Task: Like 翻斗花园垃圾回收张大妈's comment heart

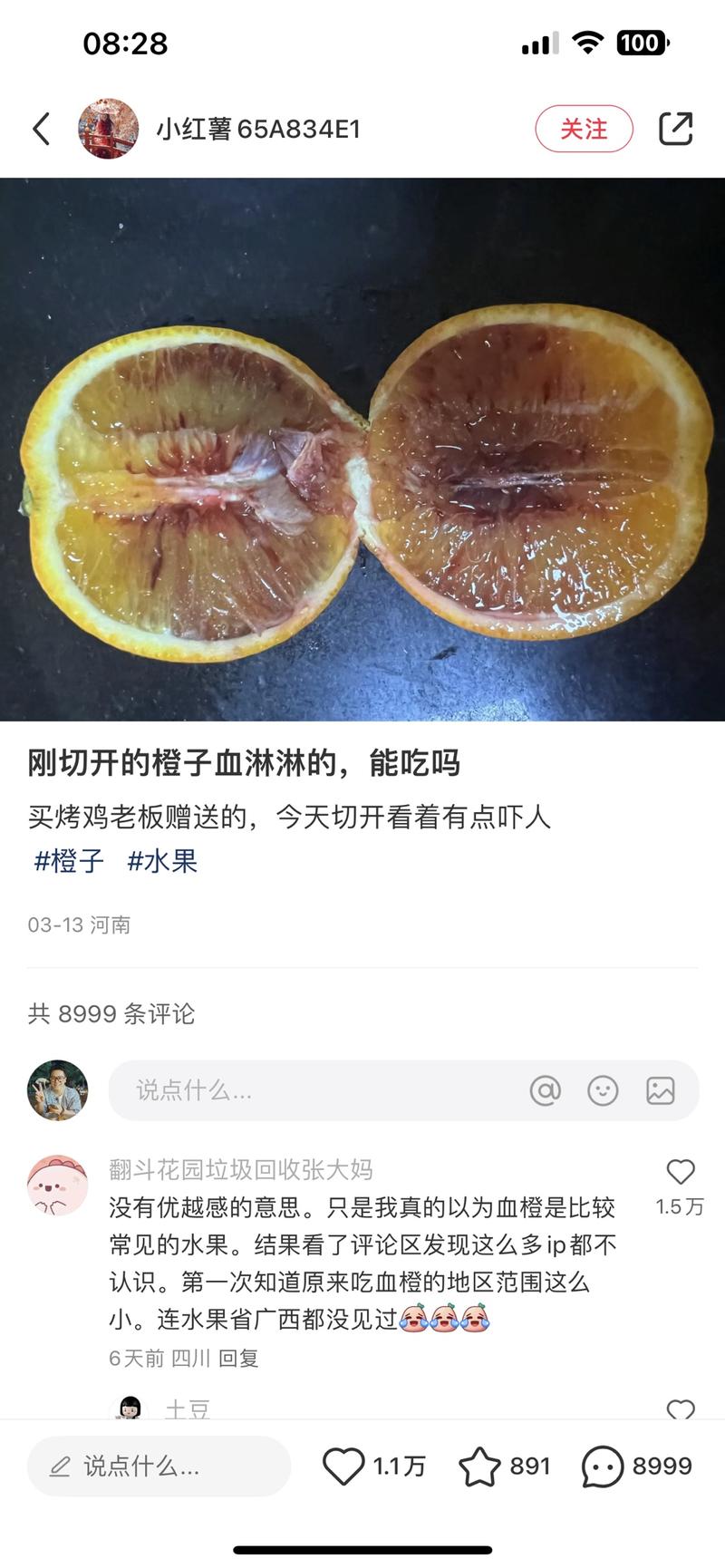Action: click(x=681, y=1172)
